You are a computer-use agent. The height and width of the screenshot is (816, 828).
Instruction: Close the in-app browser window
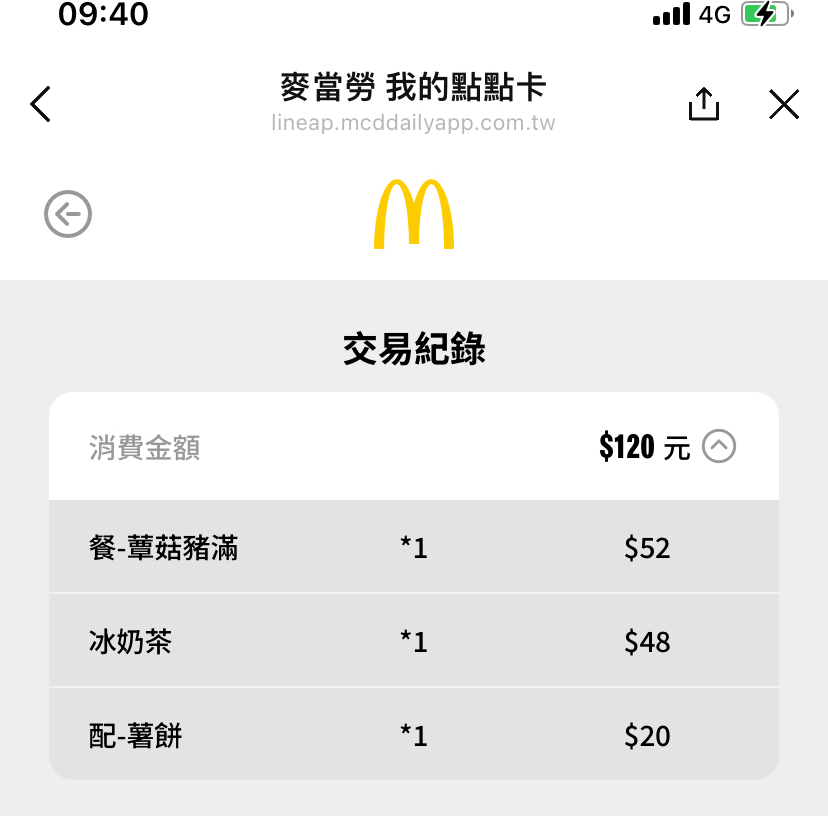coord(784,104)
